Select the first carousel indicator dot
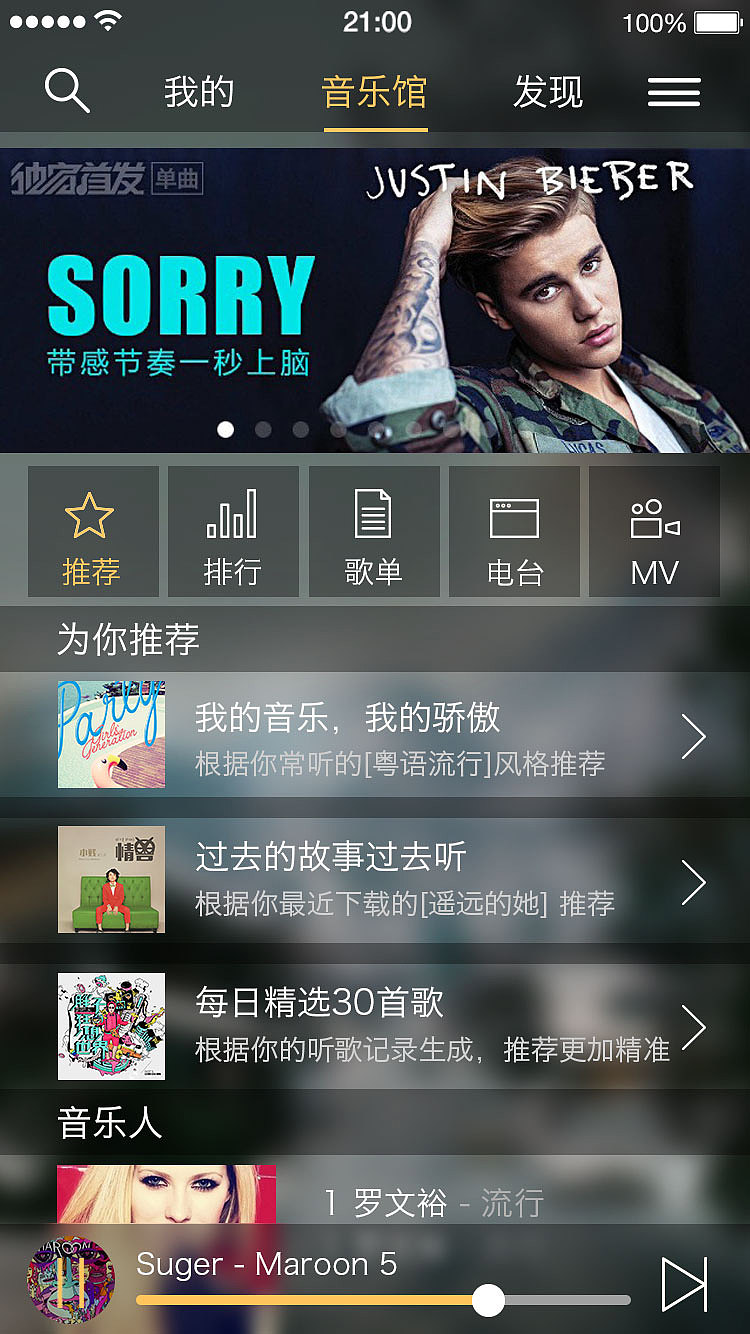 pyautogui.click(x=226, y=429)
